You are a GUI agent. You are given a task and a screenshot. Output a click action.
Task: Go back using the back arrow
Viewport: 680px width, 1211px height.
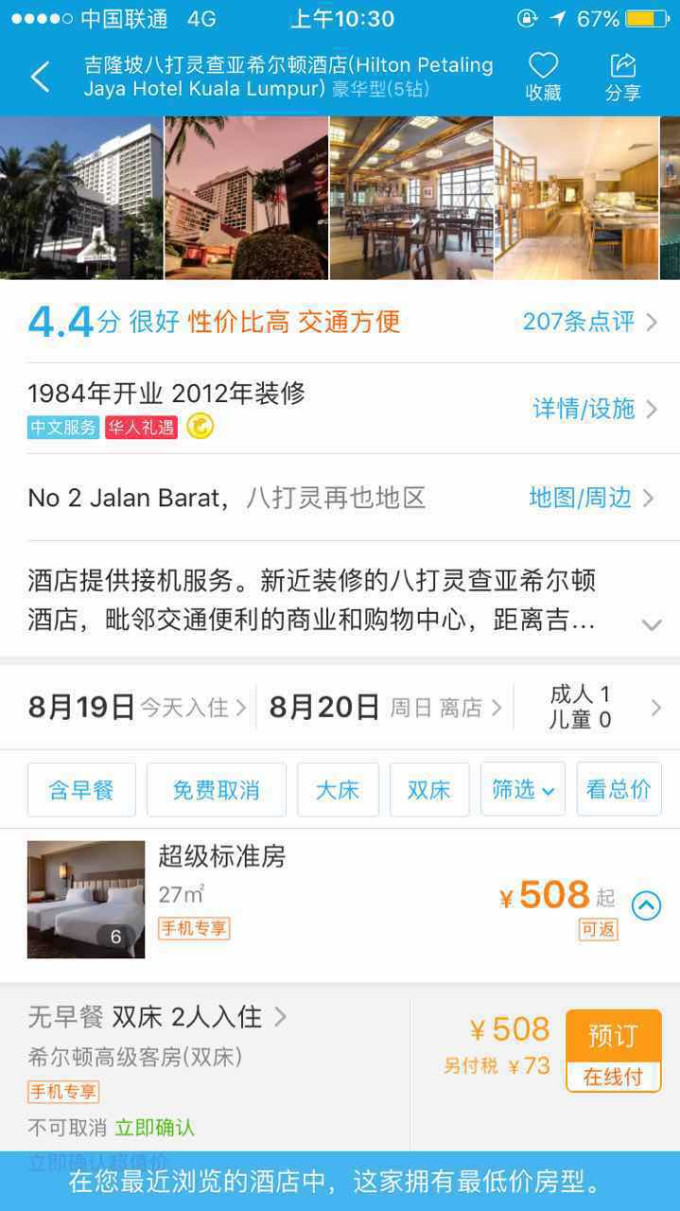pos(40,77)
